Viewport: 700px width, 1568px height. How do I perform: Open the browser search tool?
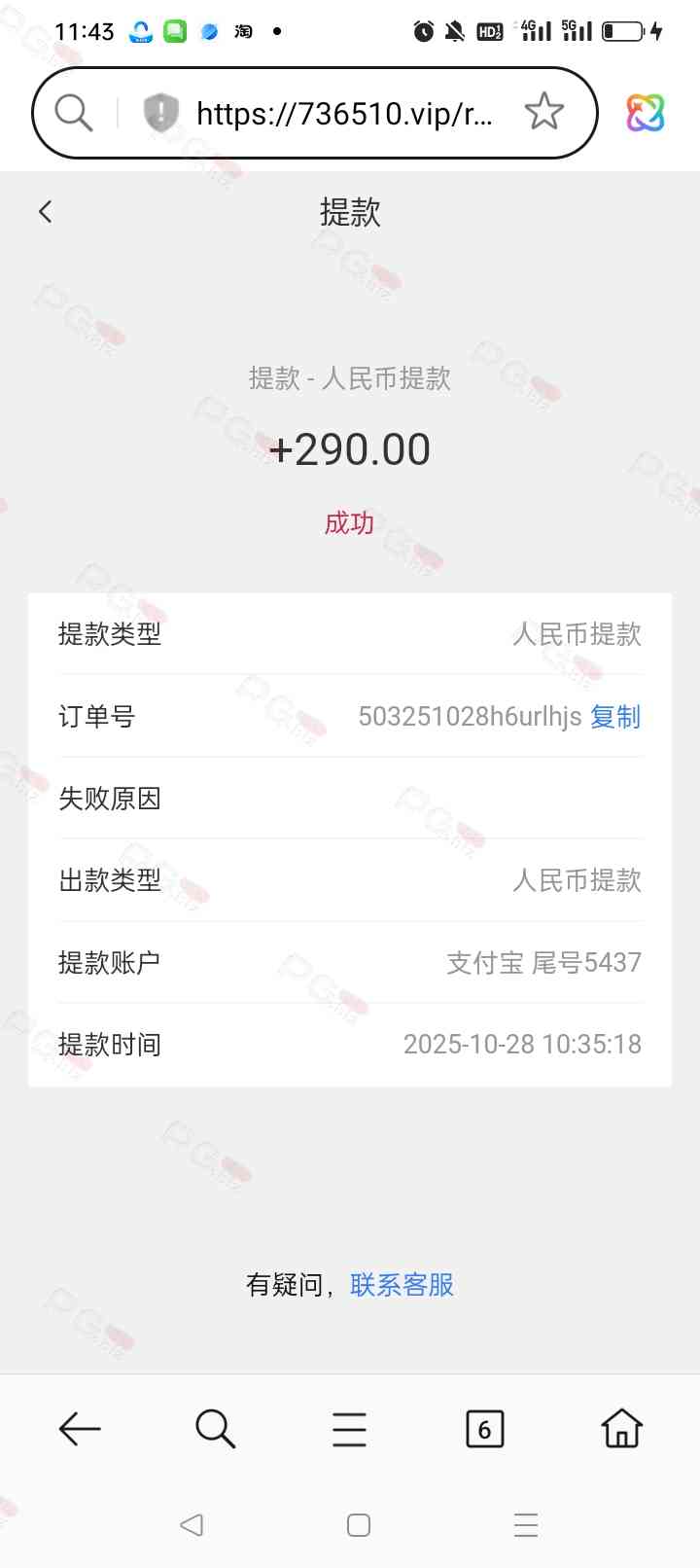[x=215, y=1429]
